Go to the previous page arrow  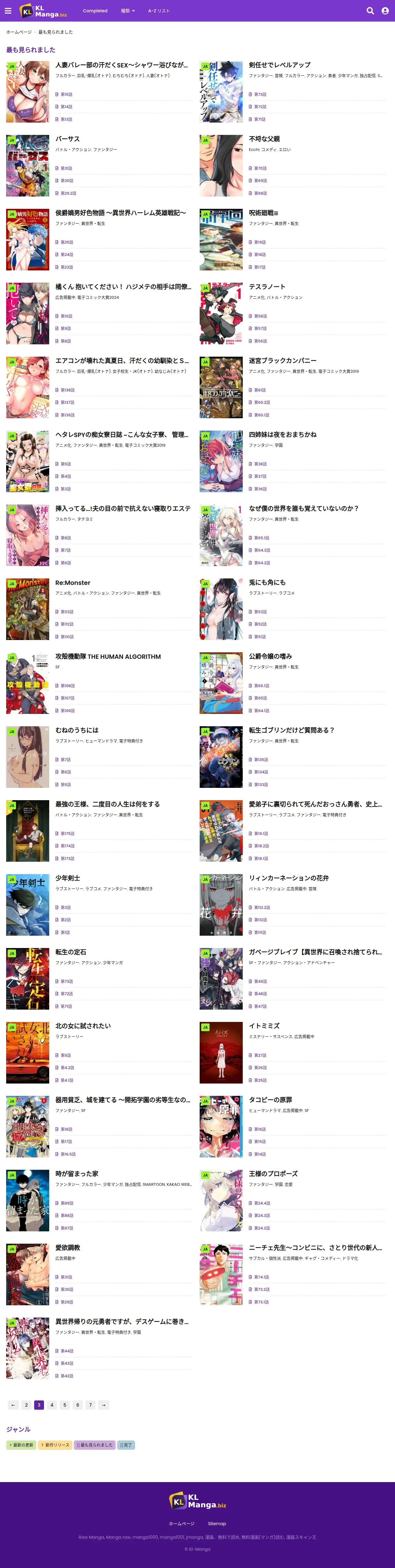13,1405
